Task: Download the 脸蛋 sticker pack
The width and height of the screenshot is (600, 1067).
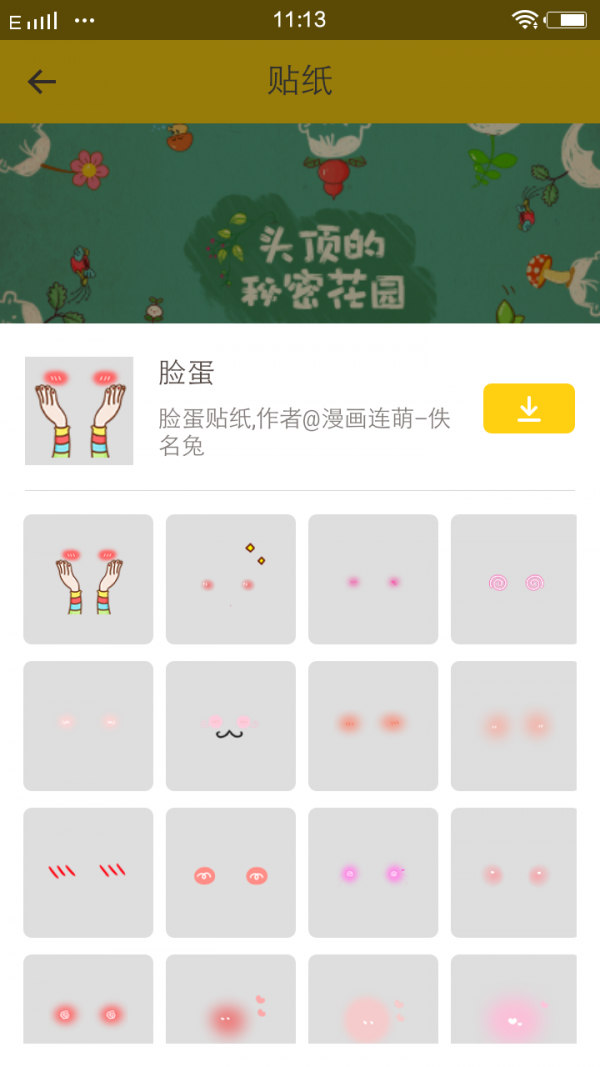Action: point(528,408)
